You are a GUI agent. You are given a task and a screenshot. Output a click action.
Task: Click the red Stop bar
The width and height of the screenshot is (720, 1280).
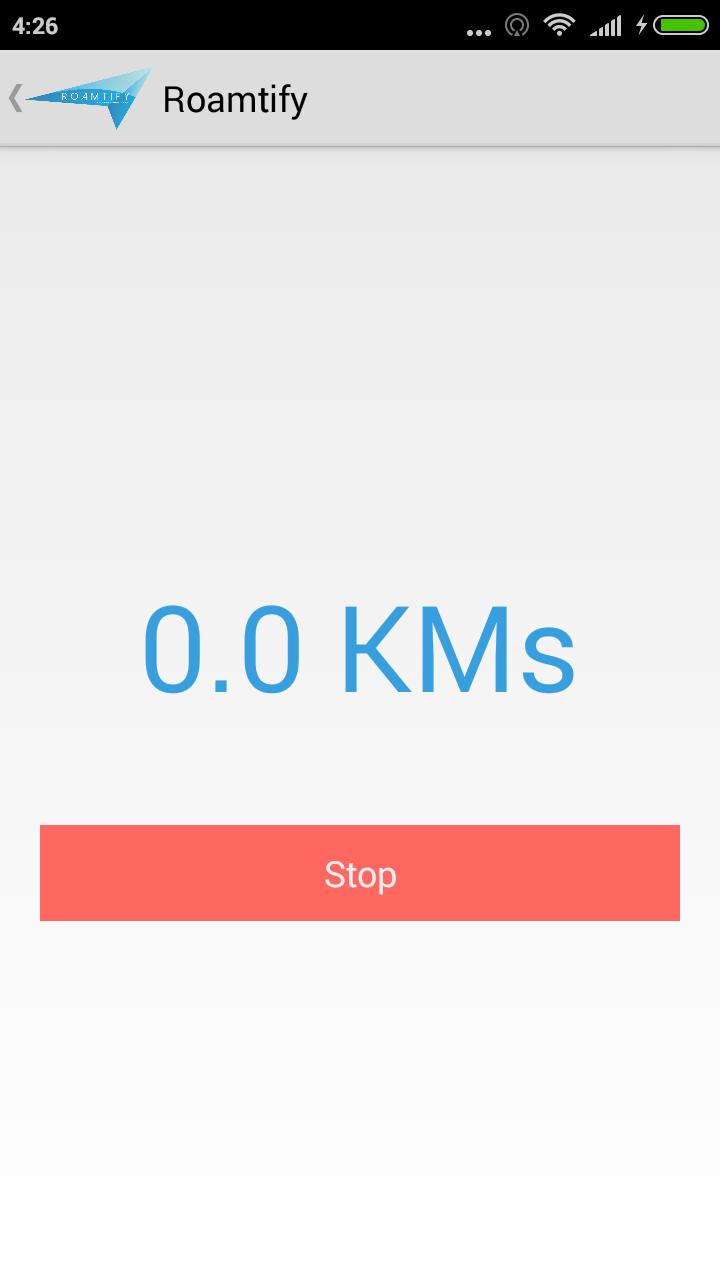pyautogui.click(x=359, y=872)
